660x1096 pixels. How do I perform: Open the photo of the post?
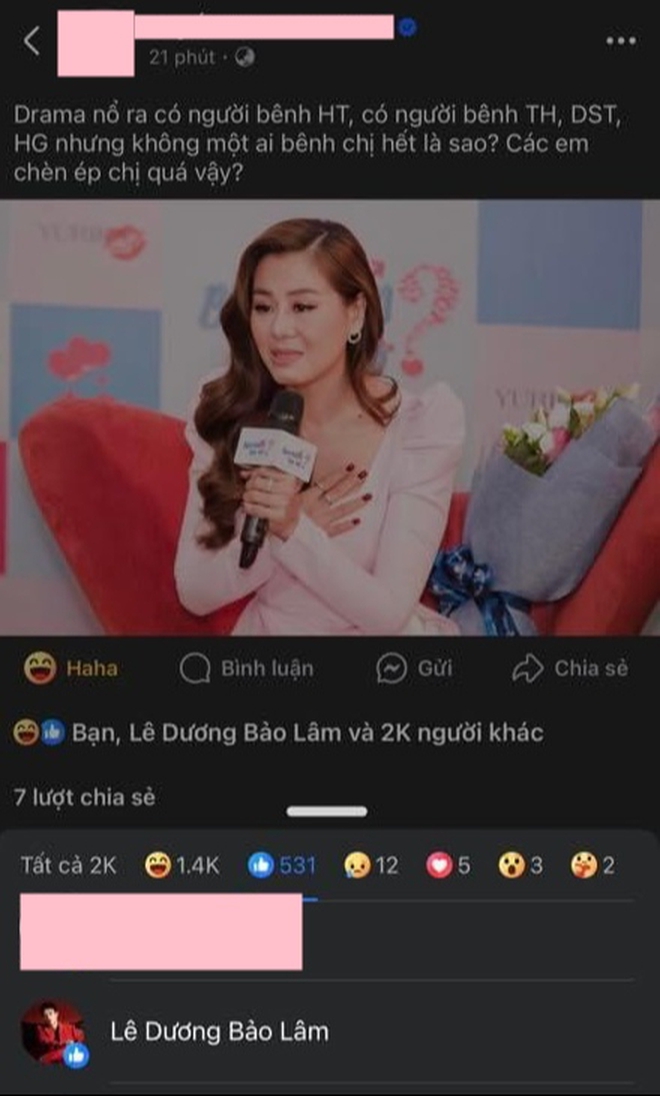tap(330, 418)
